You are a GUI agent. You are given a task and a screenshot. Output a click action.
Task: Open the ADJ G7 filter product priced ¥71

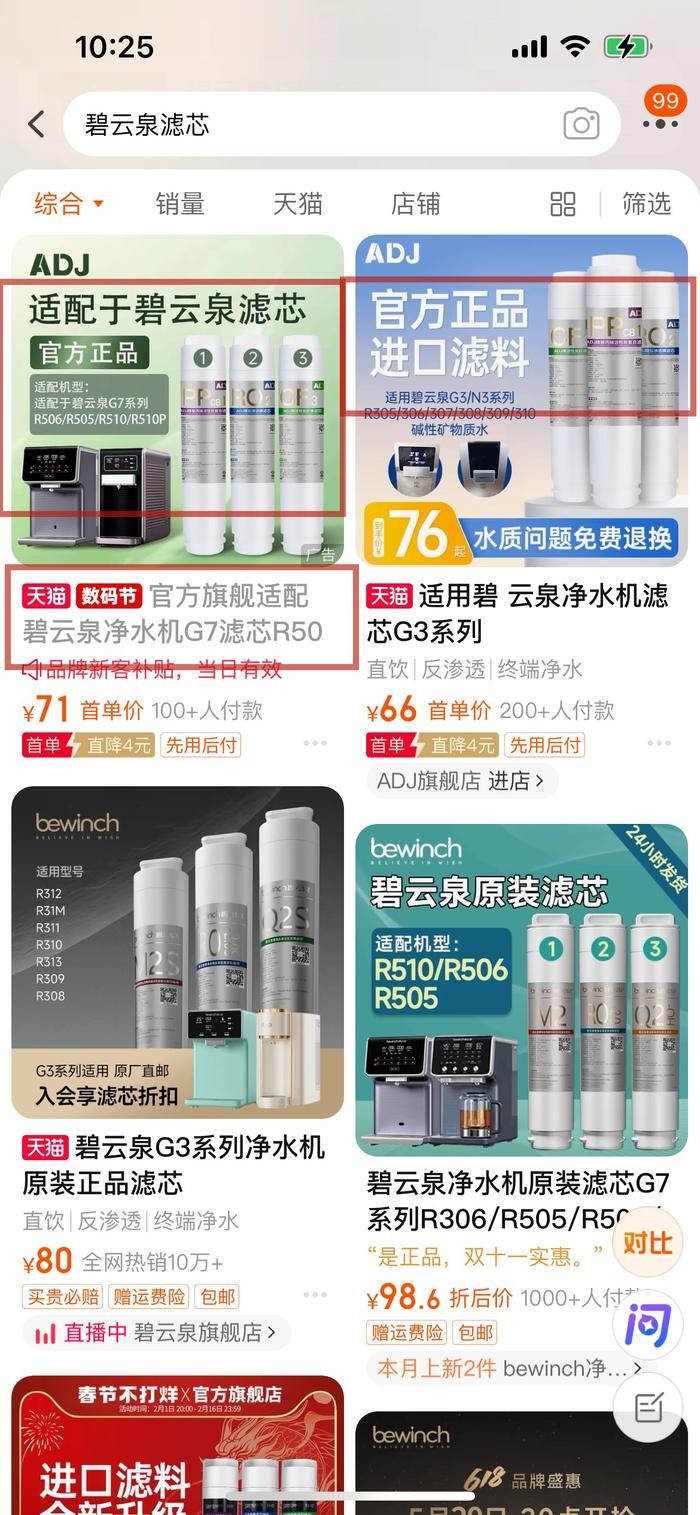[x=177, y=400]
